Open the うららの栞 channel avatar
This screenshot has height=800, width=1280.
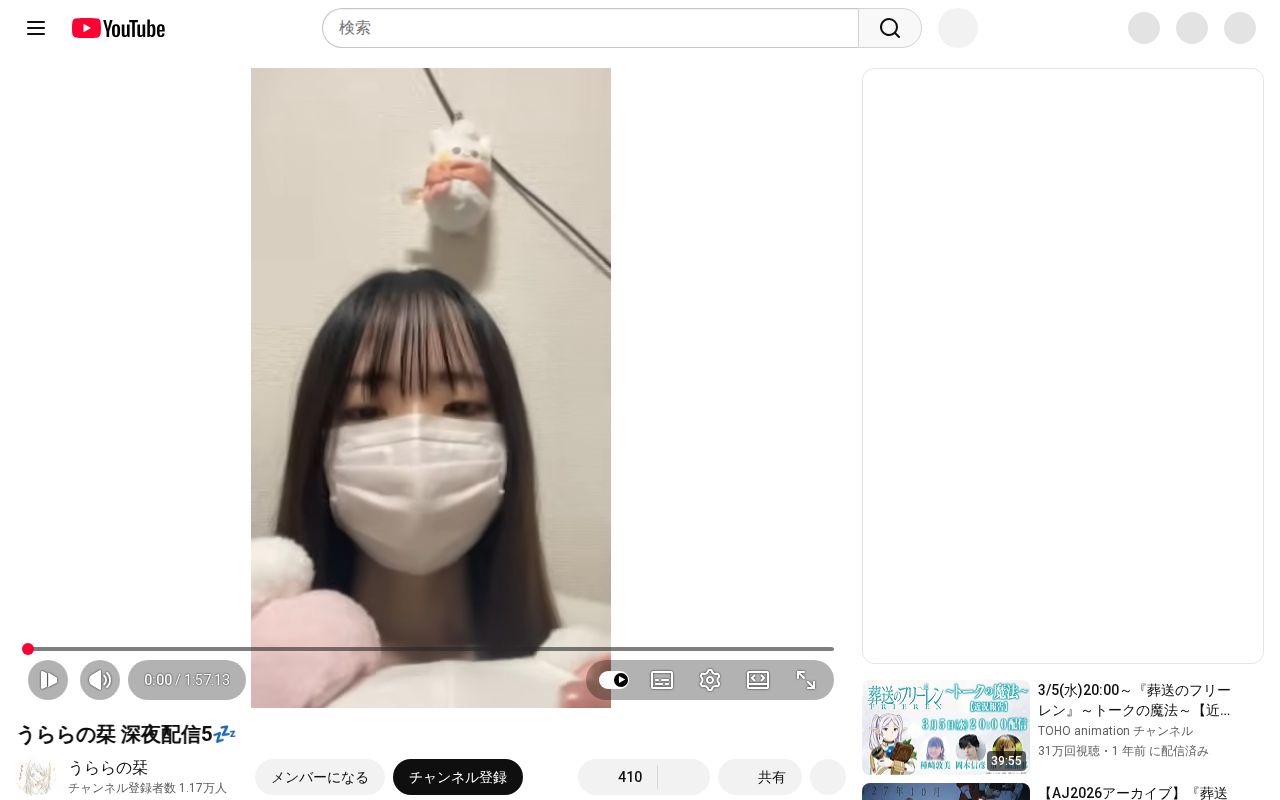36,777
